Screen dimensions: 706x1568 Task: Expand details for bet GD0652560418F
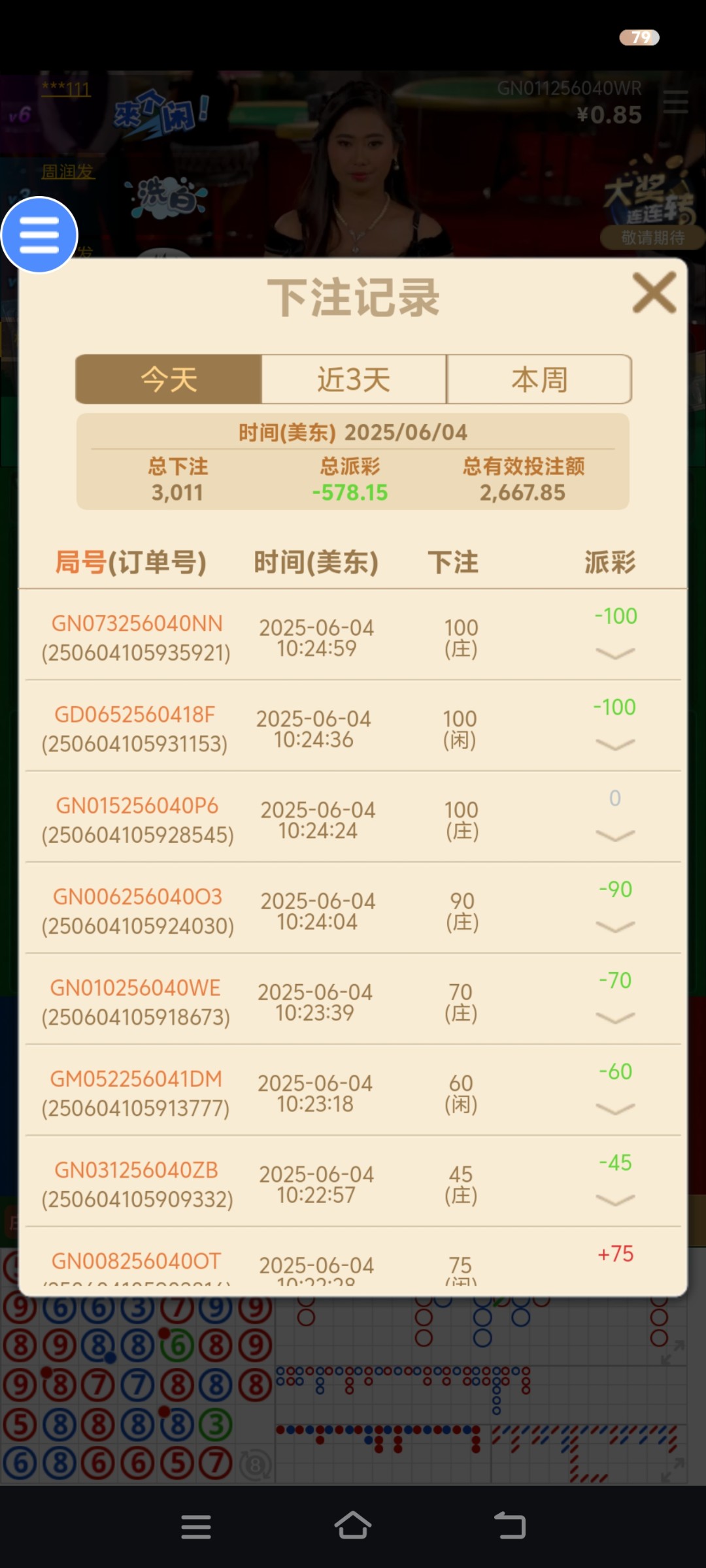[x=615, y=744]
